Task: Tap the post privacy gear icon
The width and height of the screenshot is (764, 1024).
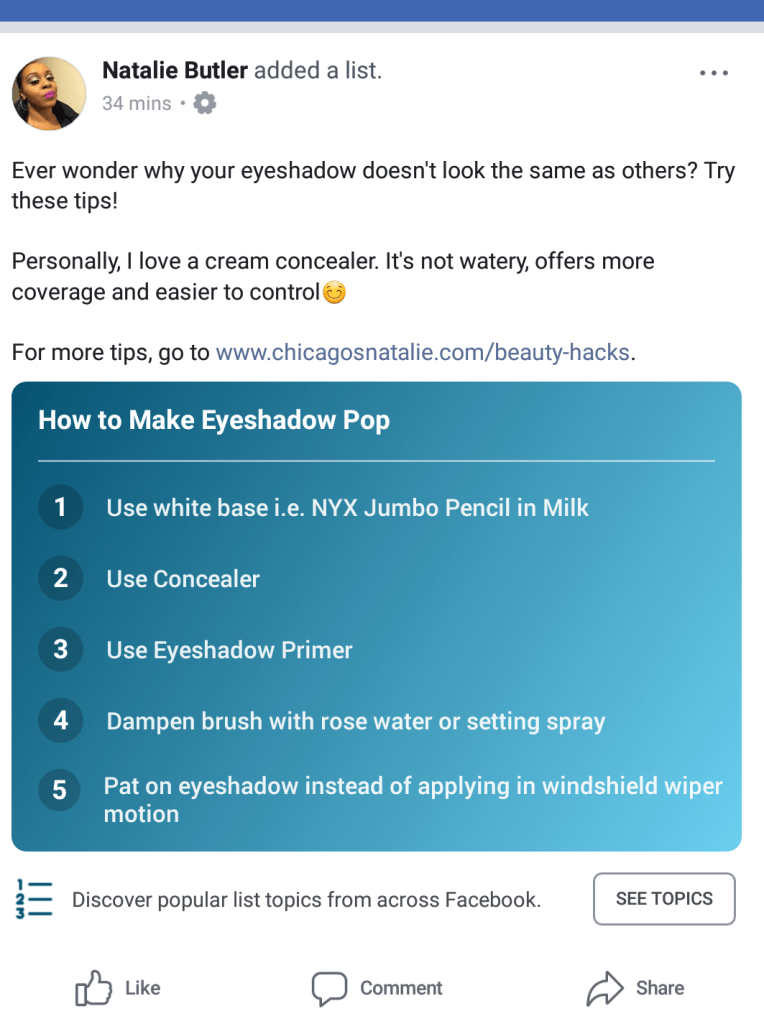Action: pyautogui.click(x=204, y=103)
